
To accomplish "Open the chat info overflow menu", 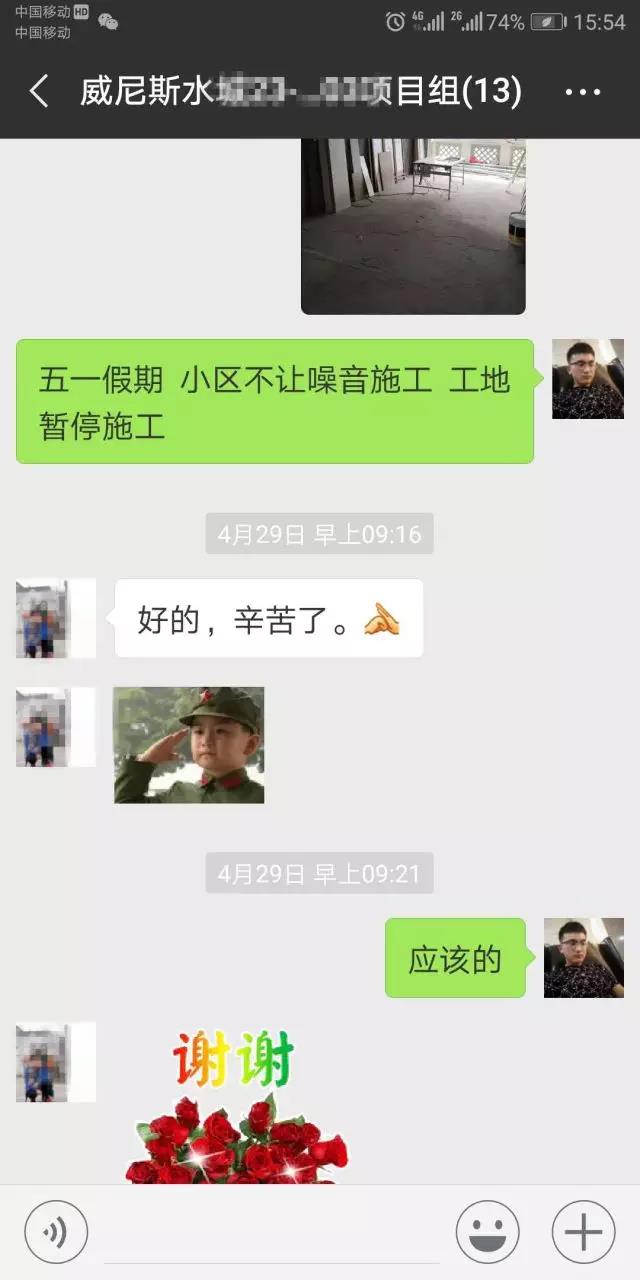I will pos(583,92).
